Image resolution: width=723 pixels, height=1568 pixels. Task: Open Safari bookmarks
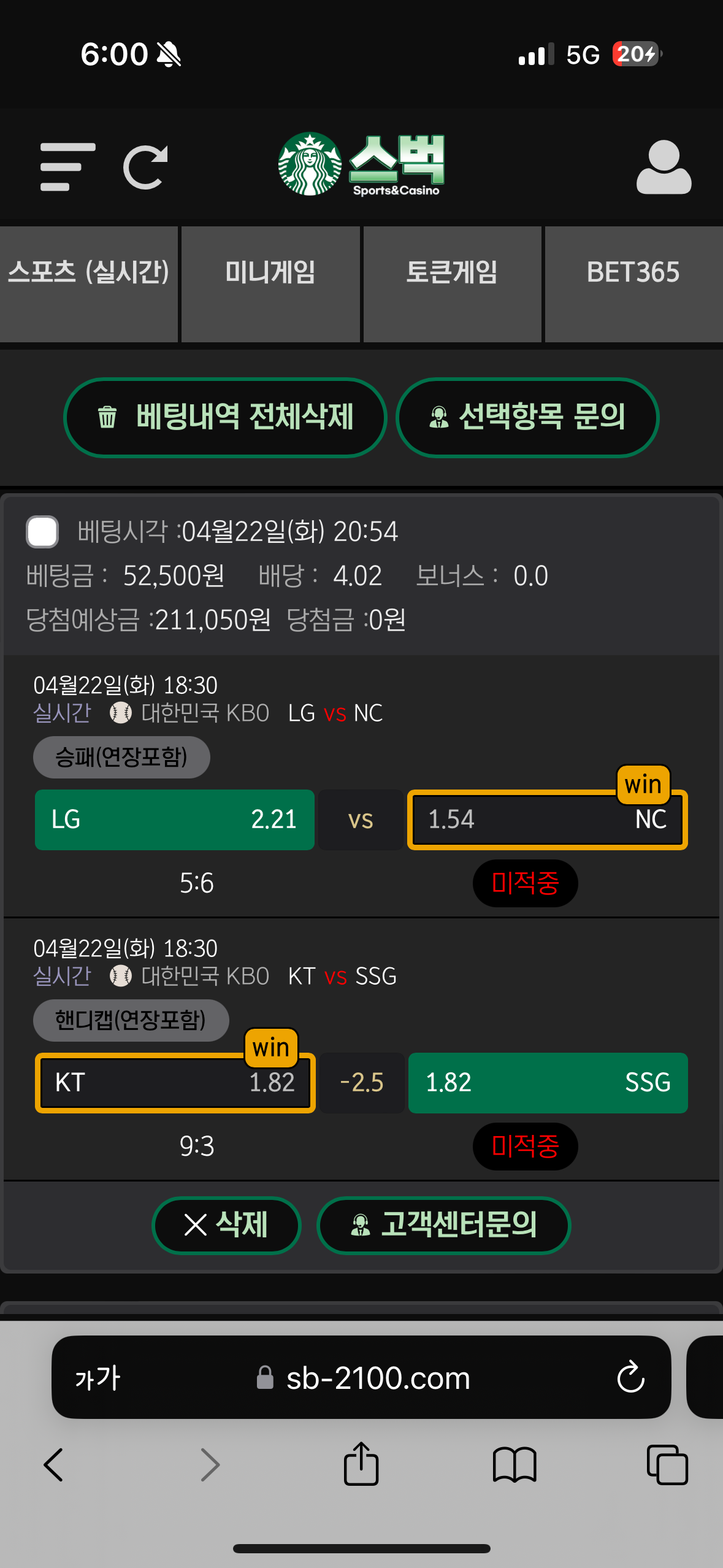point(515,1465)
